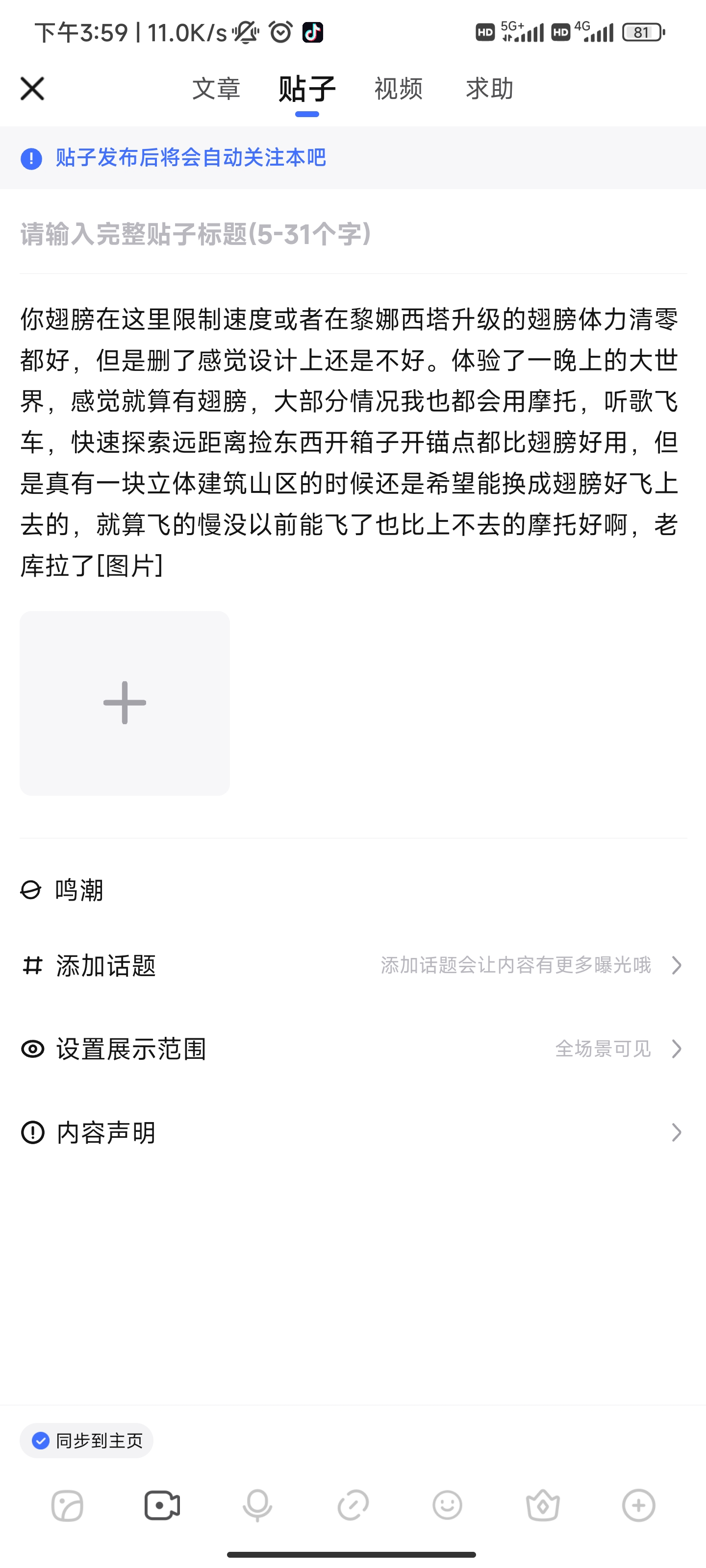
Task: Tap the video camera toolbar icon
Action: [162, 1506]
